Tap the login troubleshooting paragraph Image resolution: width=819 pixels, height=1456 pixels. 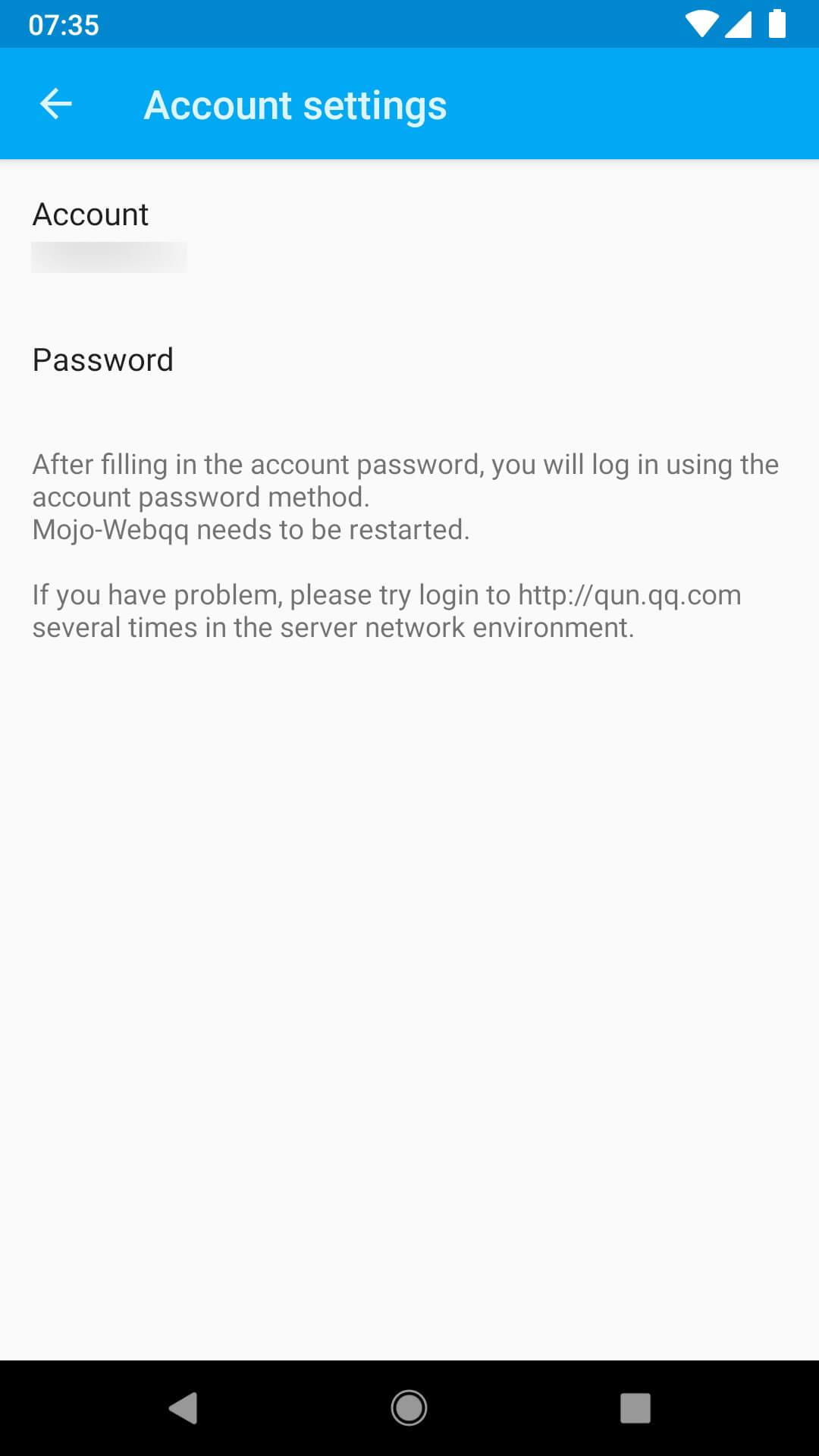click(387, 610)
